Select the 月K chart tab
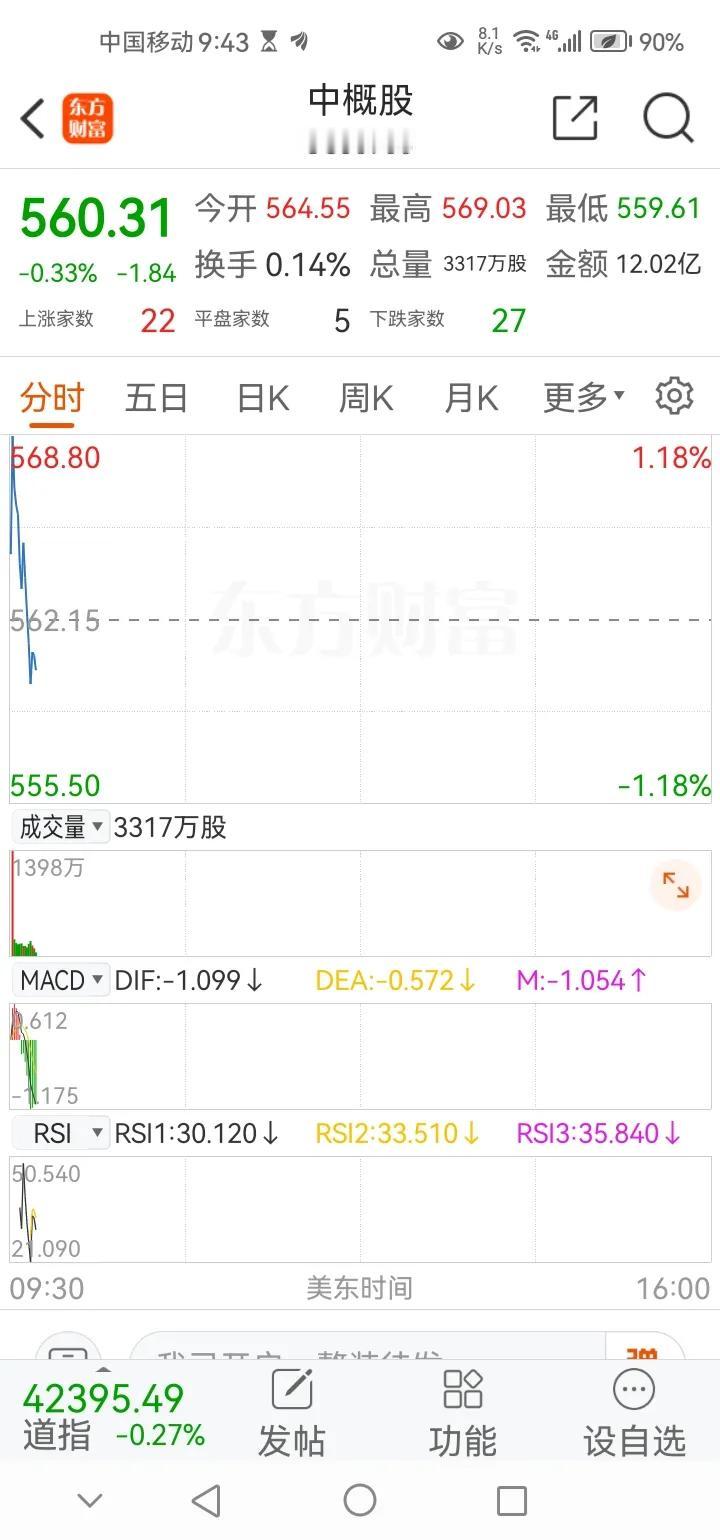 (471, 398)
